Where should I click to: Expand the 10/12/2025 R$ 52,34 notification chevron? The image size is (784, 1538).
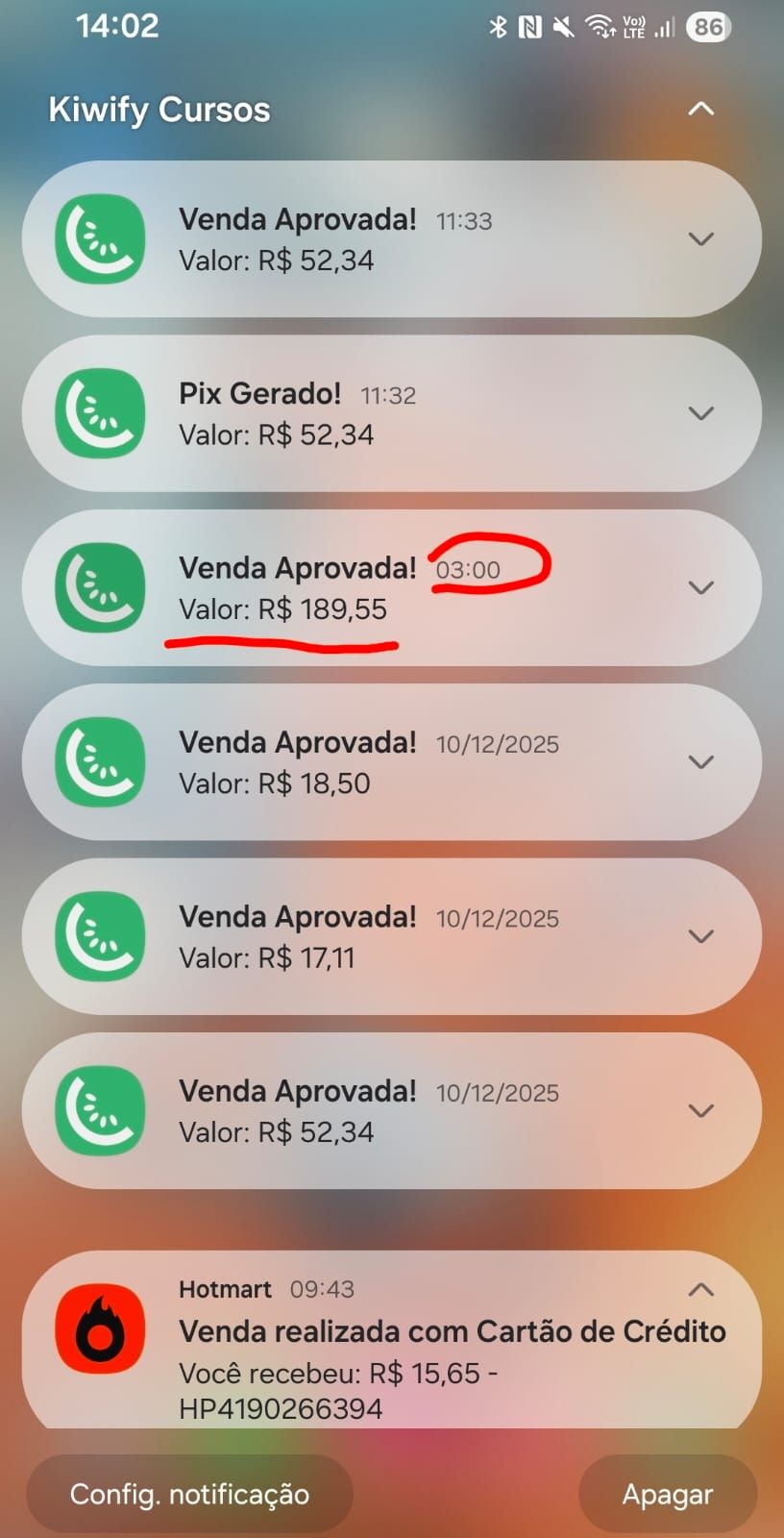pyautogui.click(x=701, y=1110)
